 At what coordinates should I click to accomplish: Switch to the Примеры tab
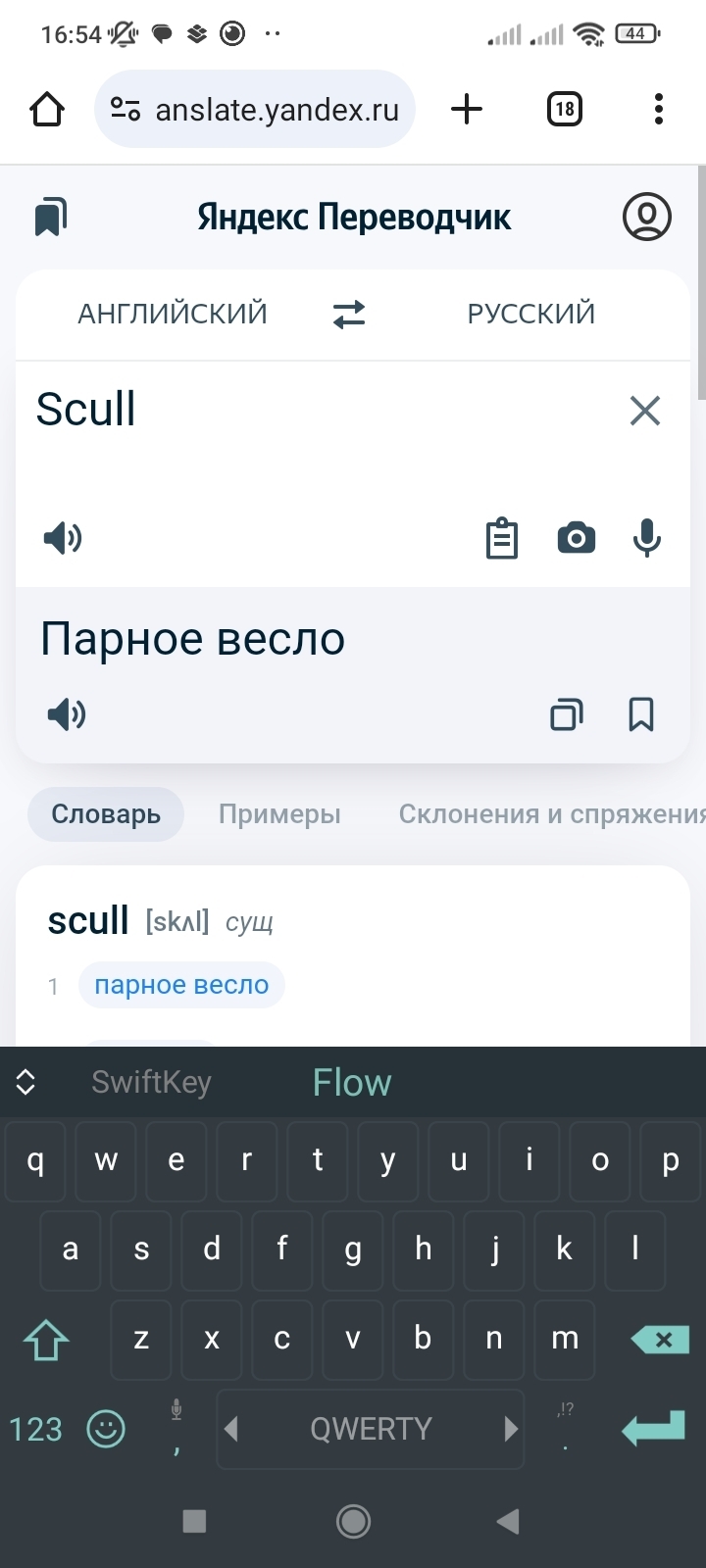279,814
